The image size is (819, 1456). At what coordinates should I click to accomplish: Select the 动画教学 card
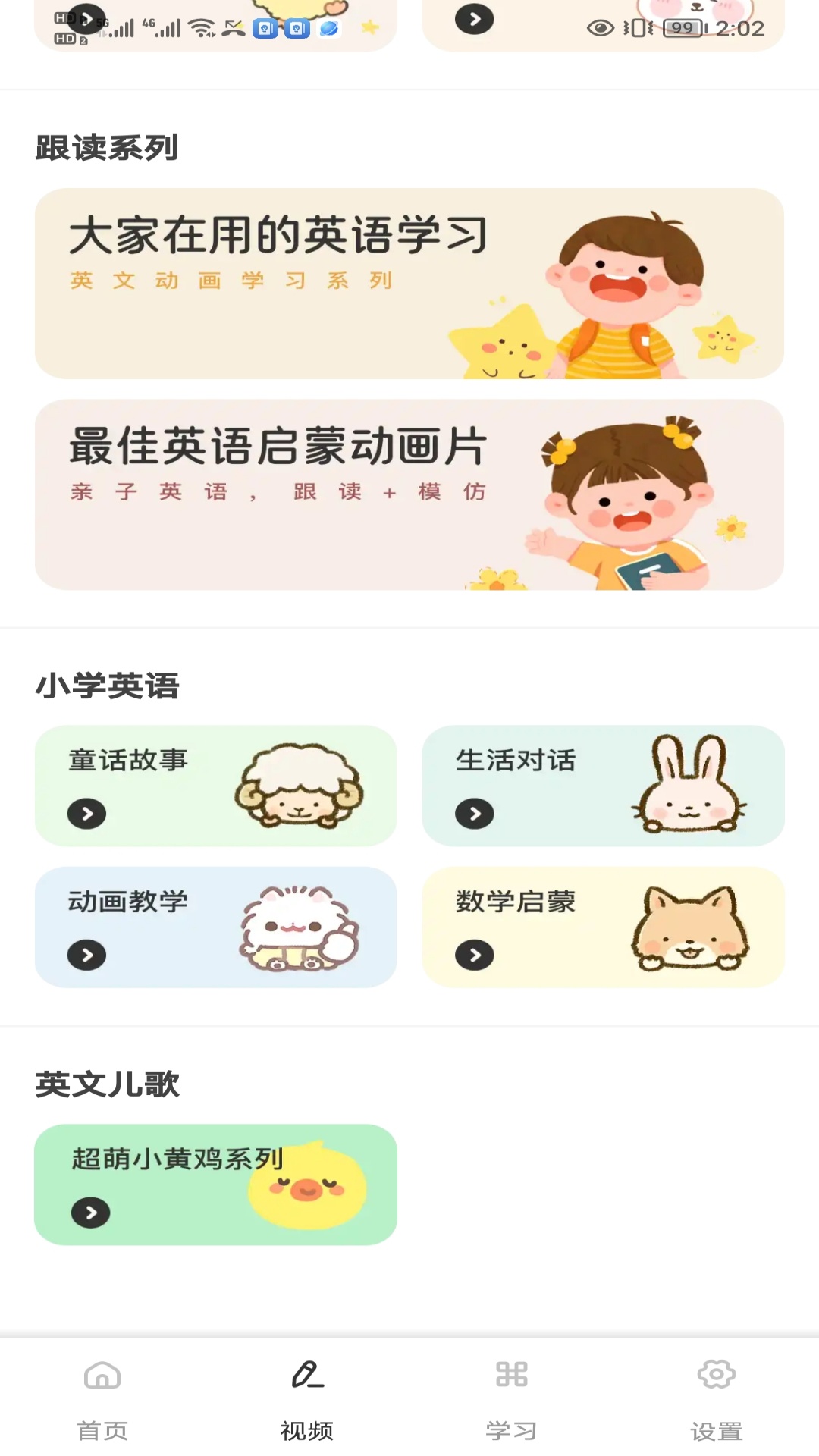click(x=215, y=927)
